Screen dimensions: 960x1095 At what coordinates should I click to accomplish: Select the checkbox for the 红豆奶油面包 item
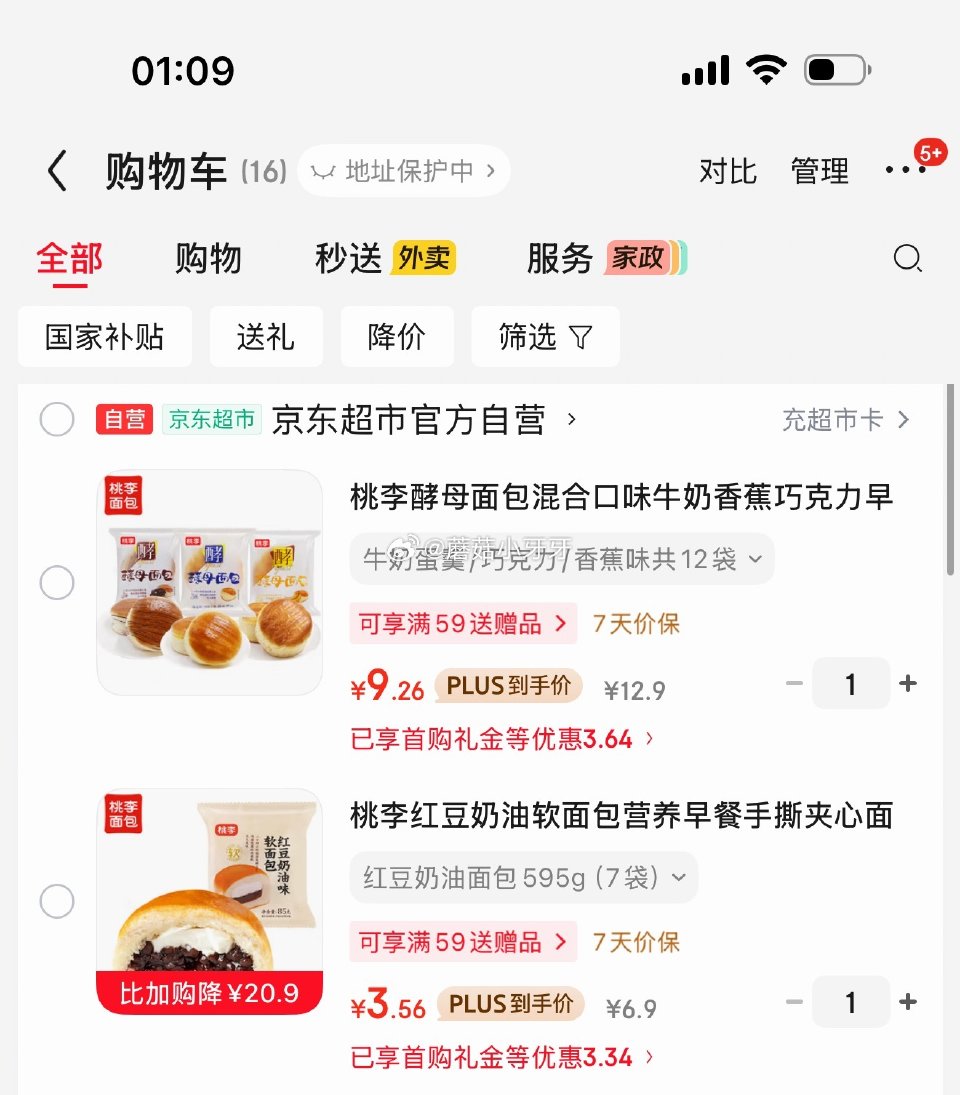tap(57, 901)
